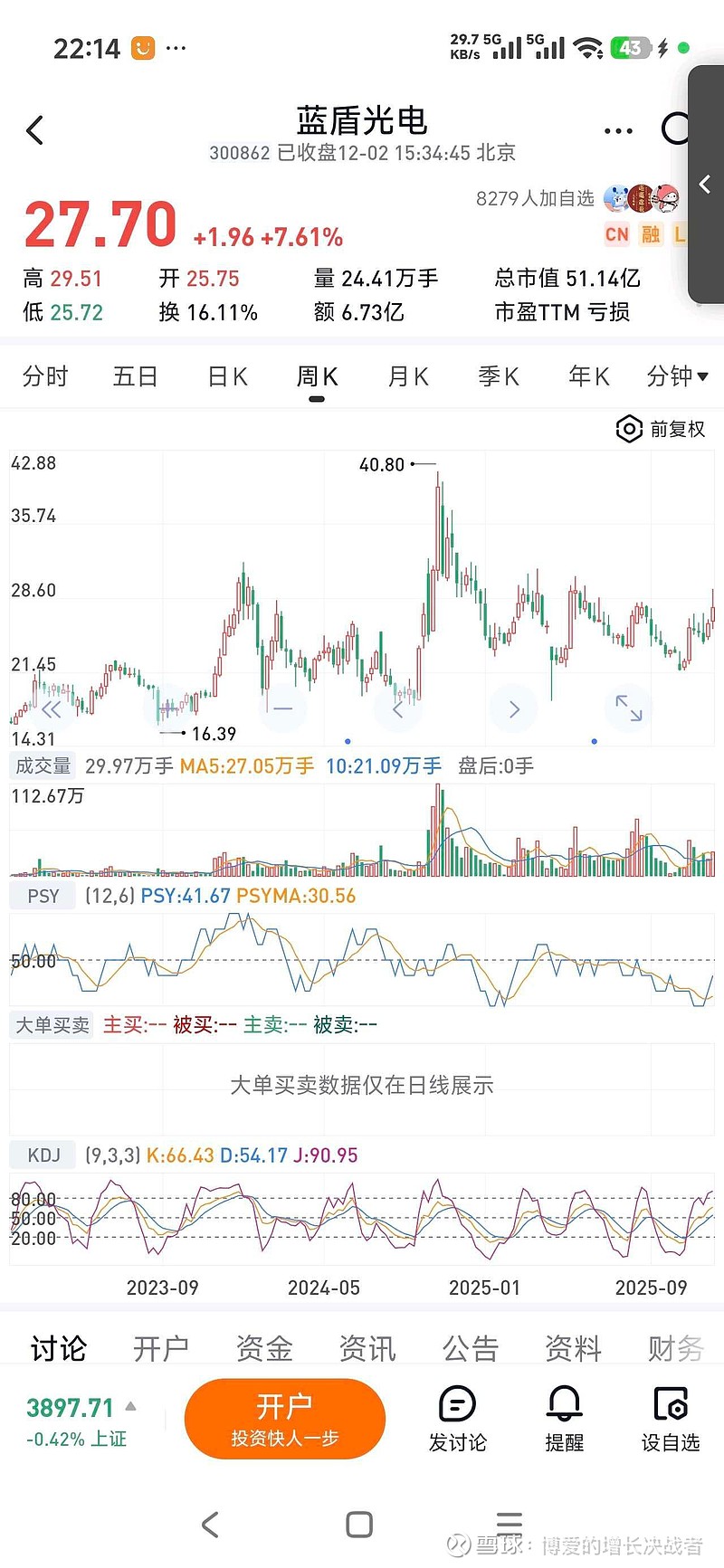Collapse the right-edge floating panel chevron
724x1568 pixels.
point(704,184)
